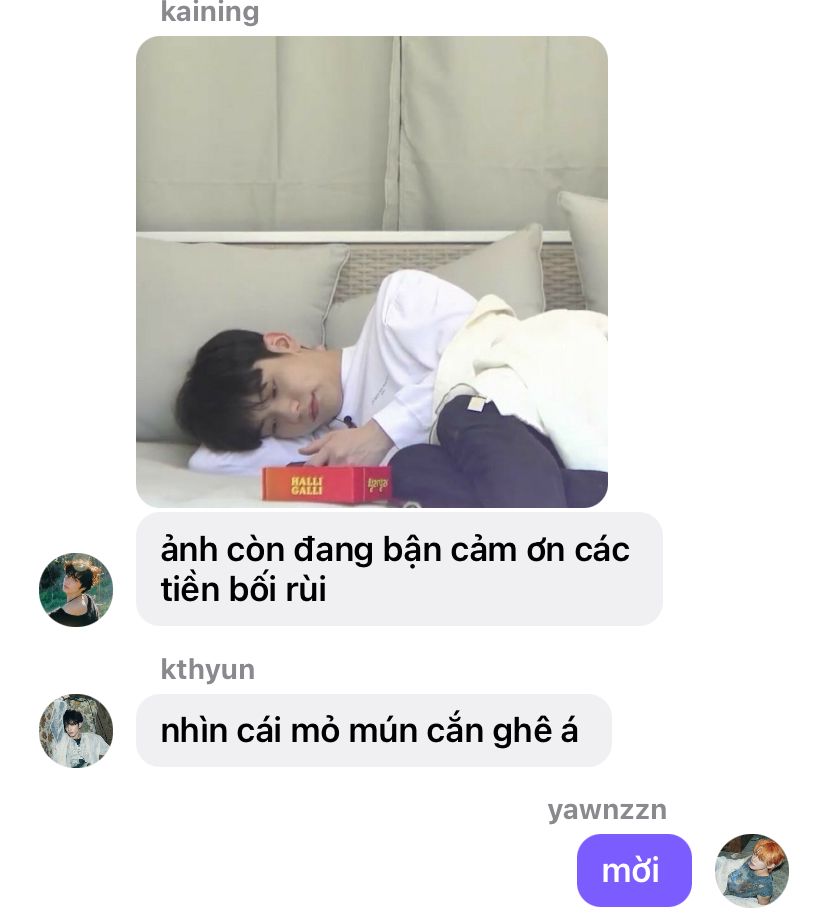828x919 pixels.
Task: Open the photo sent by kaining
Action: (372, 272)
